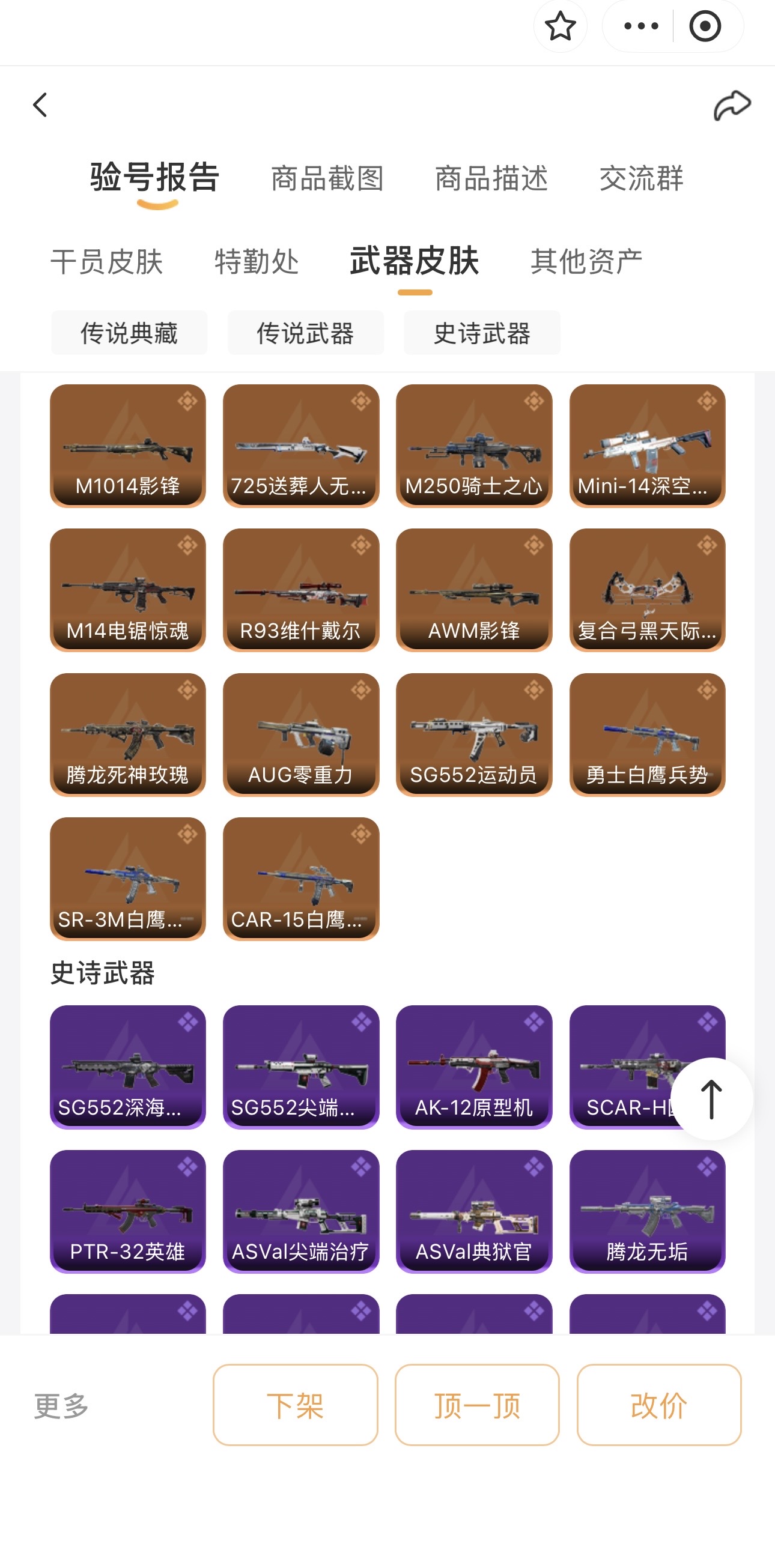This screenshot has width=775, height=1568.
Task: Bump the listing with 顶一顶
Action: (476, 1405)
